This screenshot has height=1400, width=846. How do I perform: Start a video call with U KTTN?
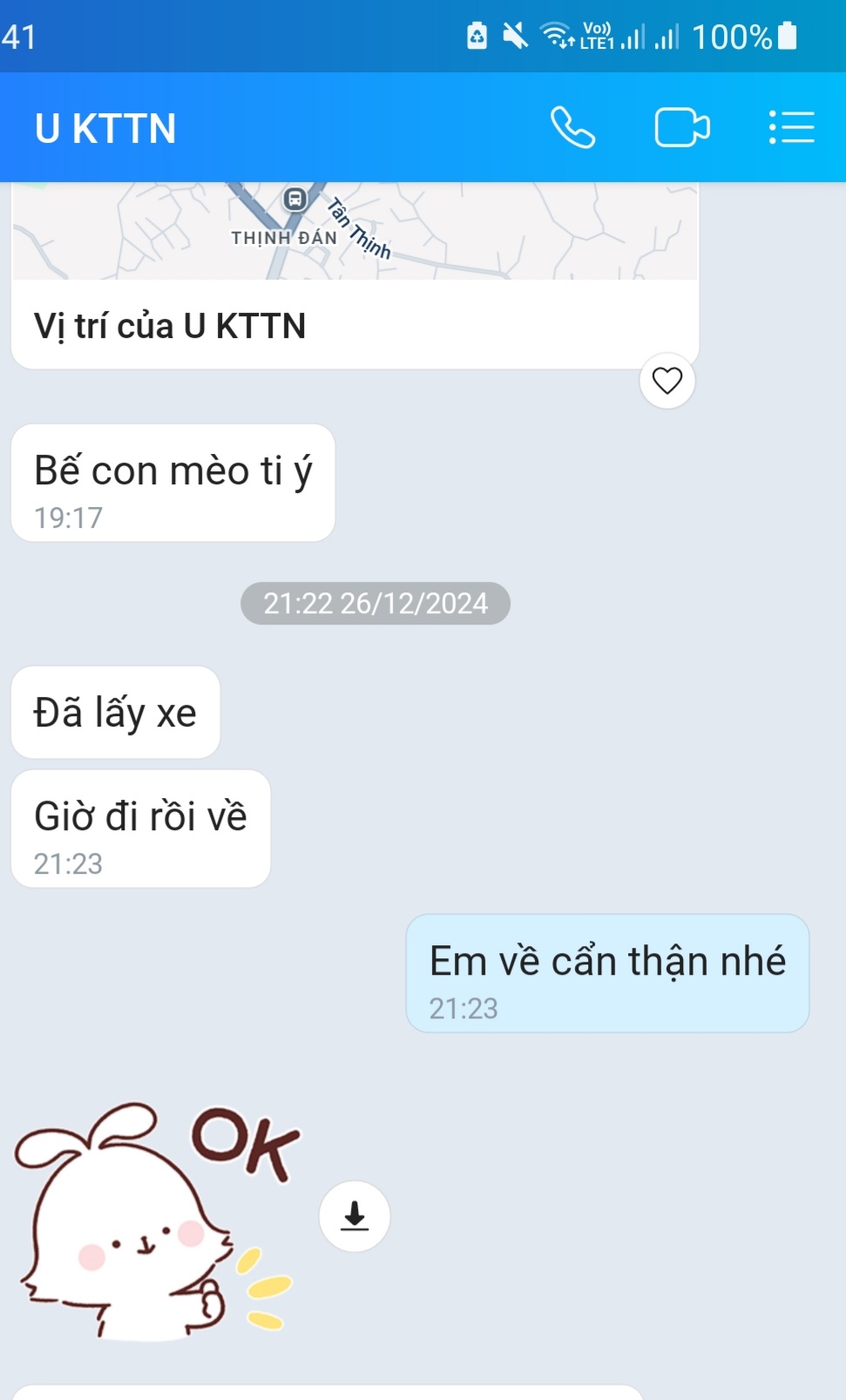click(681, 128)
